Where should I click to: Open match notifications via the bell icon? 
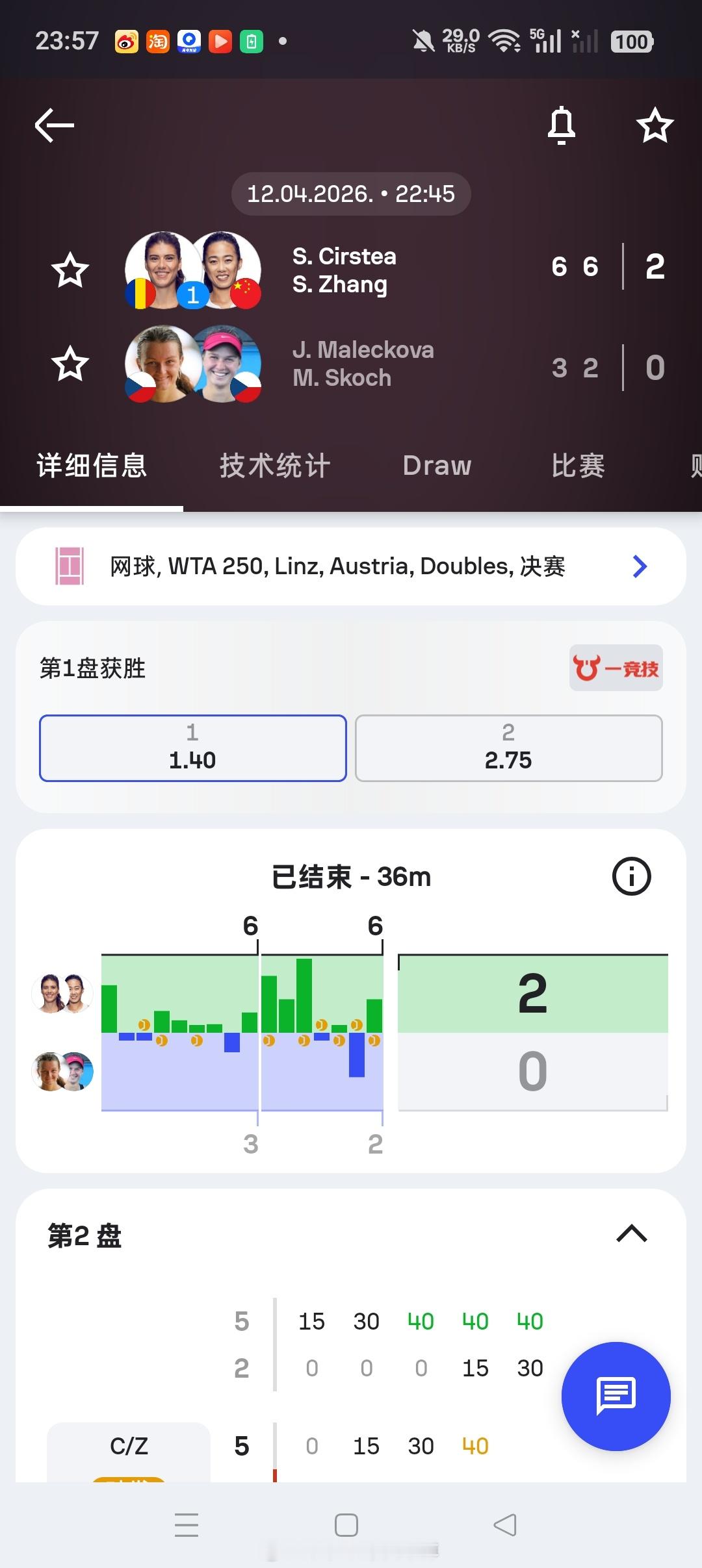pos(562,125)
